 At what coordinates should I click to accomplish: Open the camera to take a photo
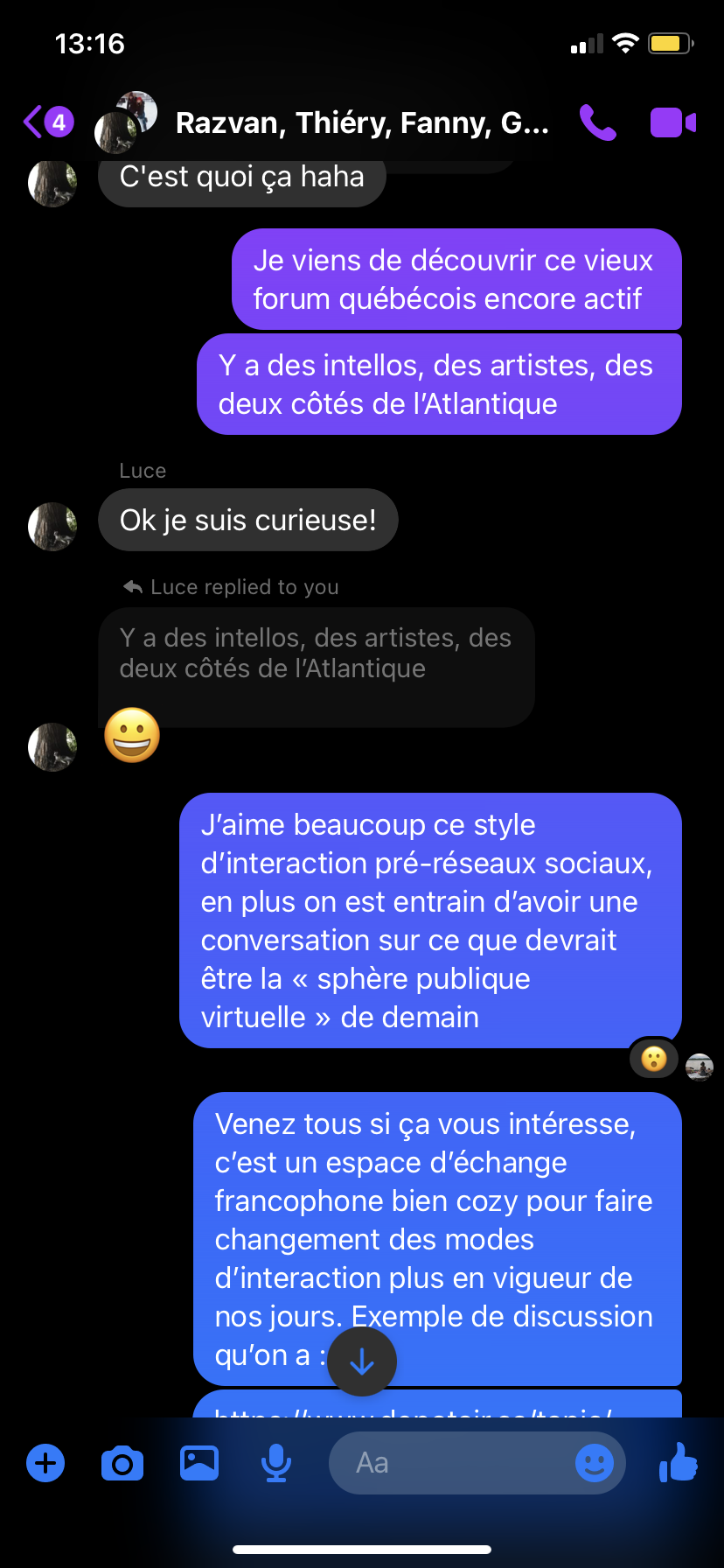122,1463
